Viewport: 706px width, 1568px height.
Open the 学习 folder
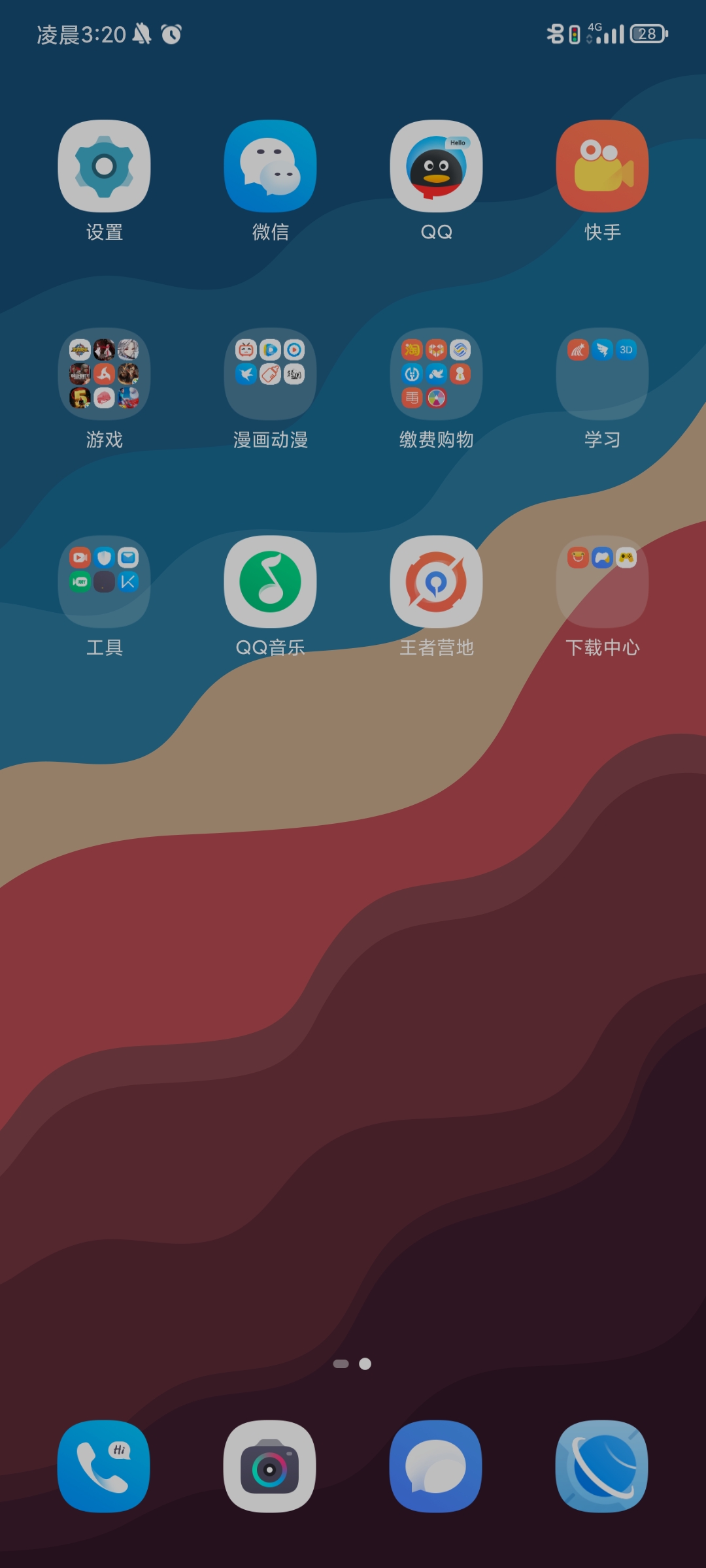pos(602,374)
